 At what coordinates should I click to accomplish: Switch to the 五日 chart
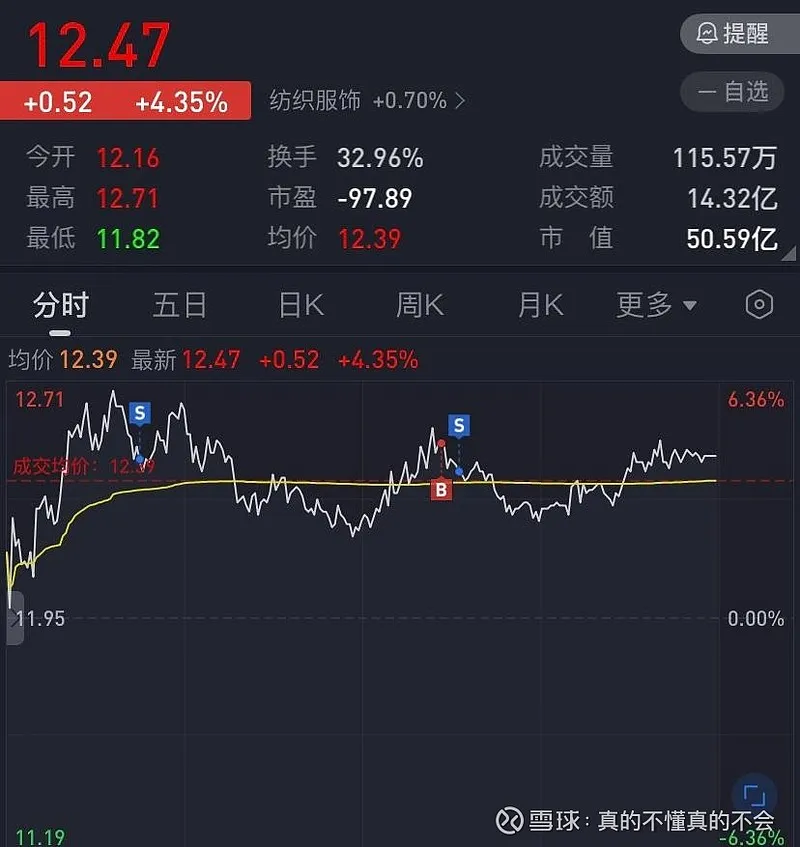pyautogui.click(x=180, y=305)
